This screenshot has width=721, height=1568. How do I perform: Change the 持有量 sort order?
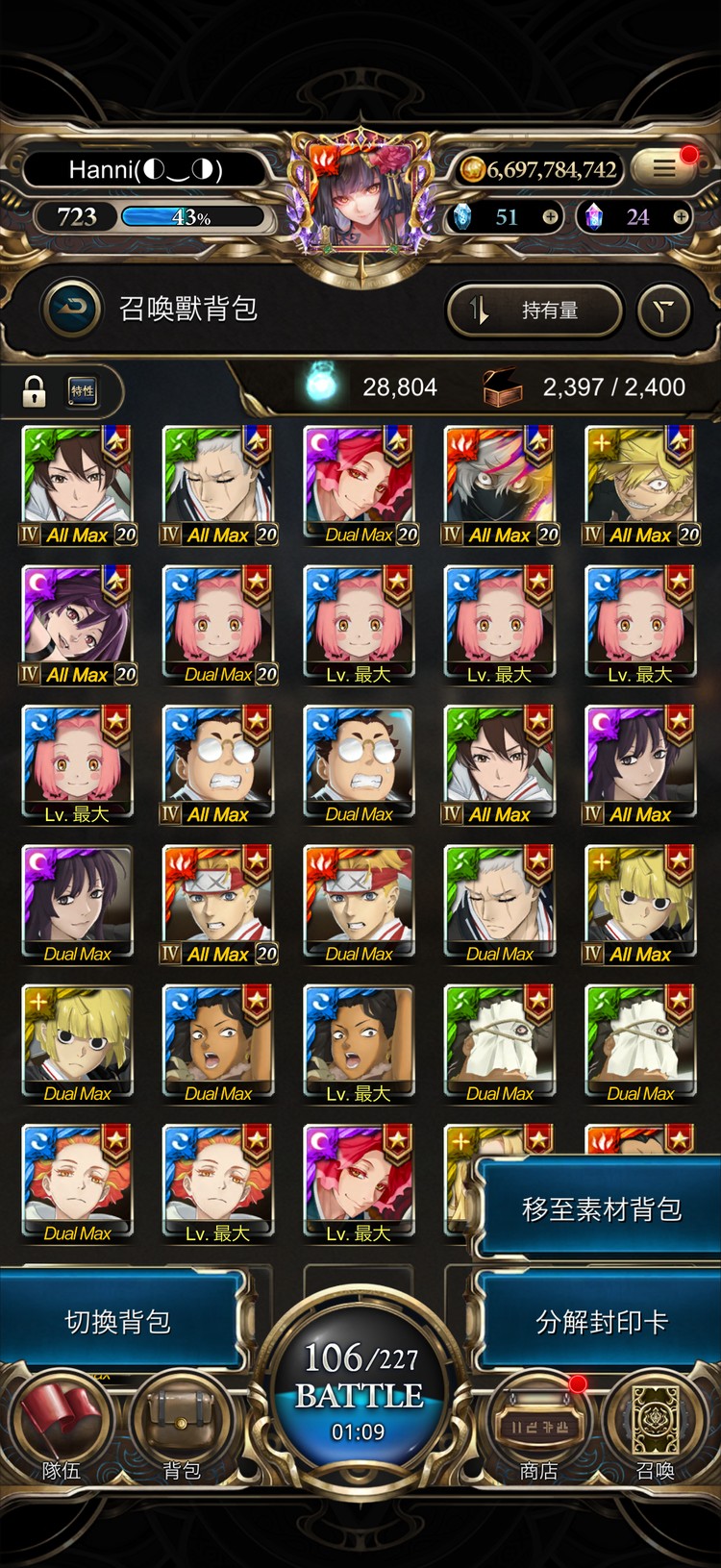(x=534, y=311)
